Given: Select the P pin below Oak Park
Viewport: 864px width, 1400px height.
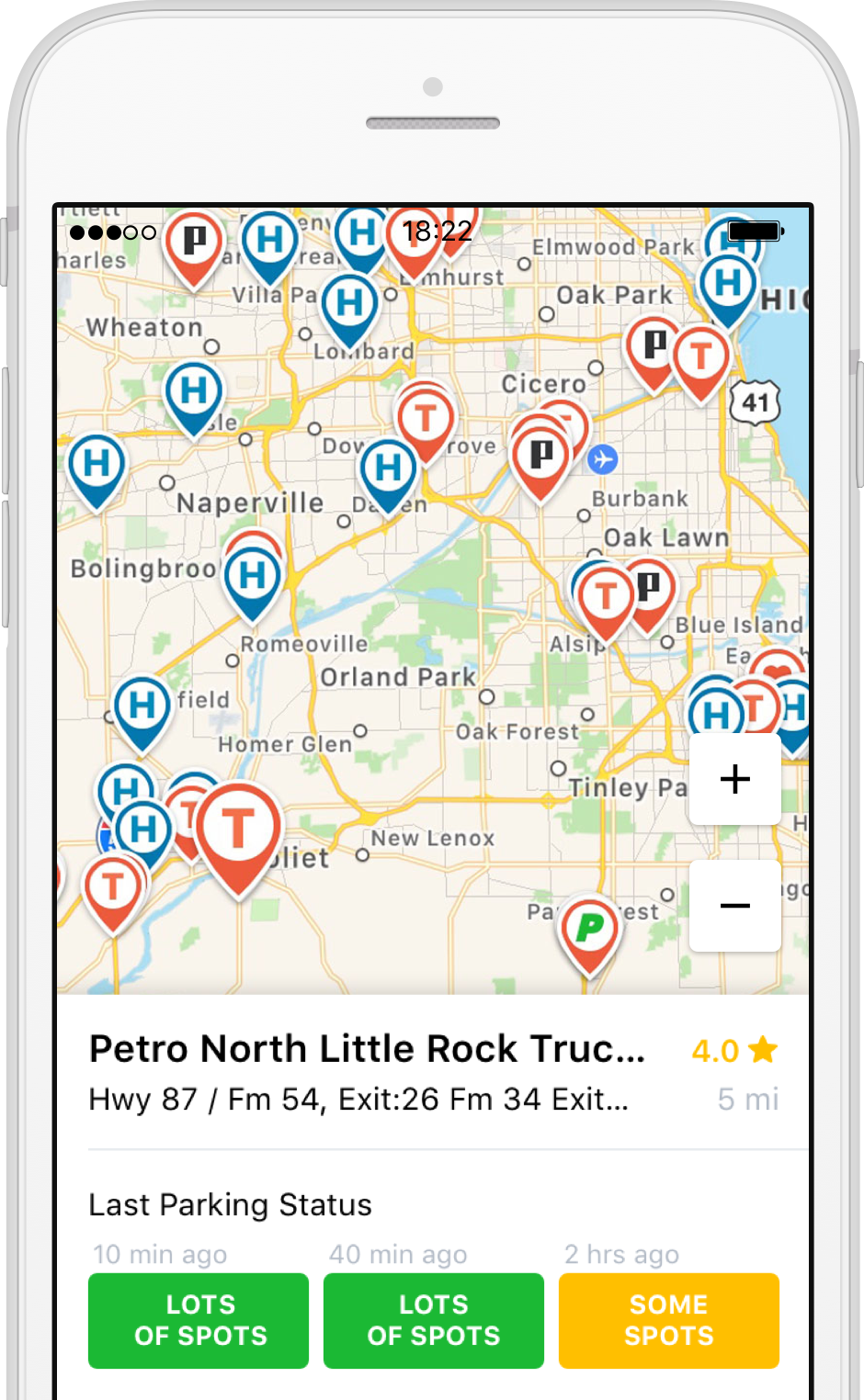Looking at the screenshot, I should 654,354.
